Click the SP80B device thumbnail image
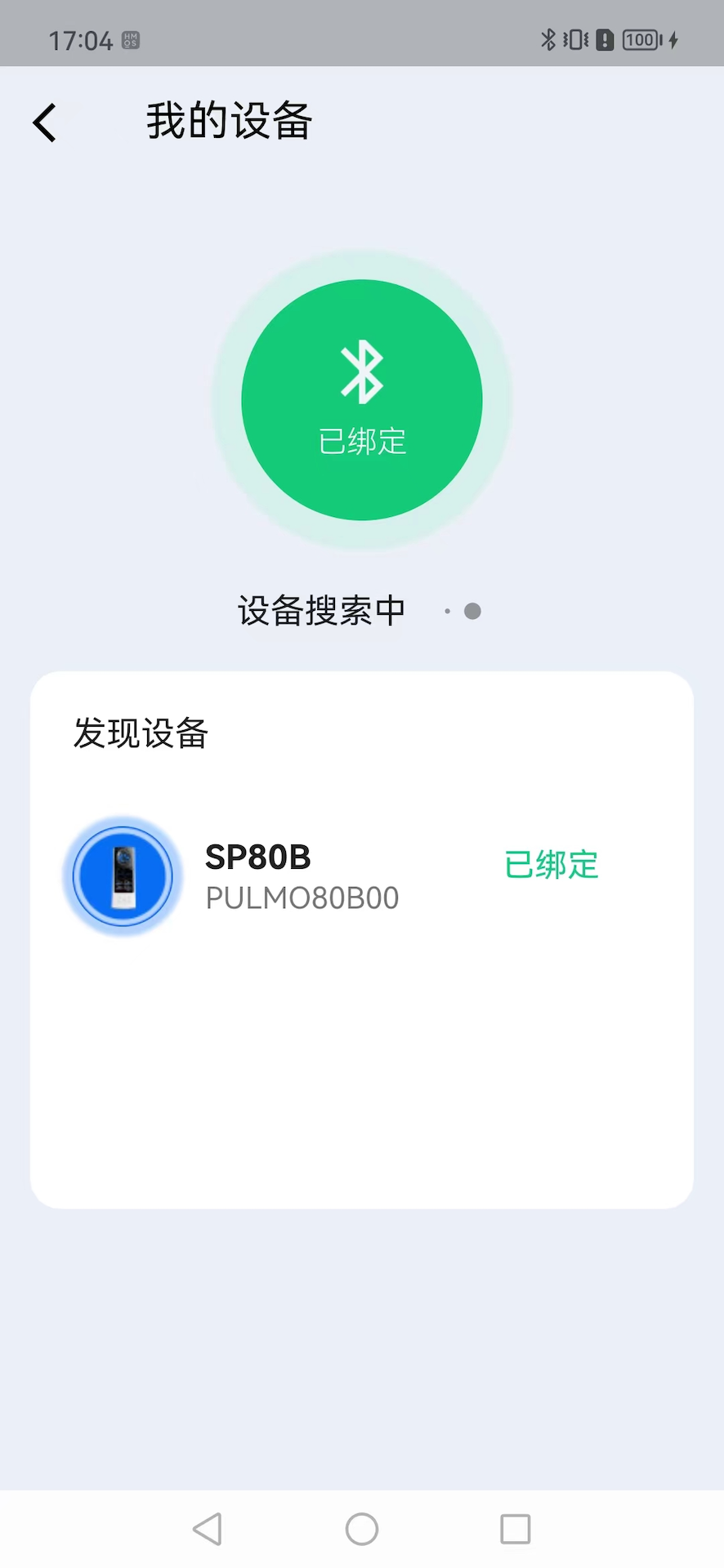The width and height of the screenshot is (724, 1568). tap(123, 875)
